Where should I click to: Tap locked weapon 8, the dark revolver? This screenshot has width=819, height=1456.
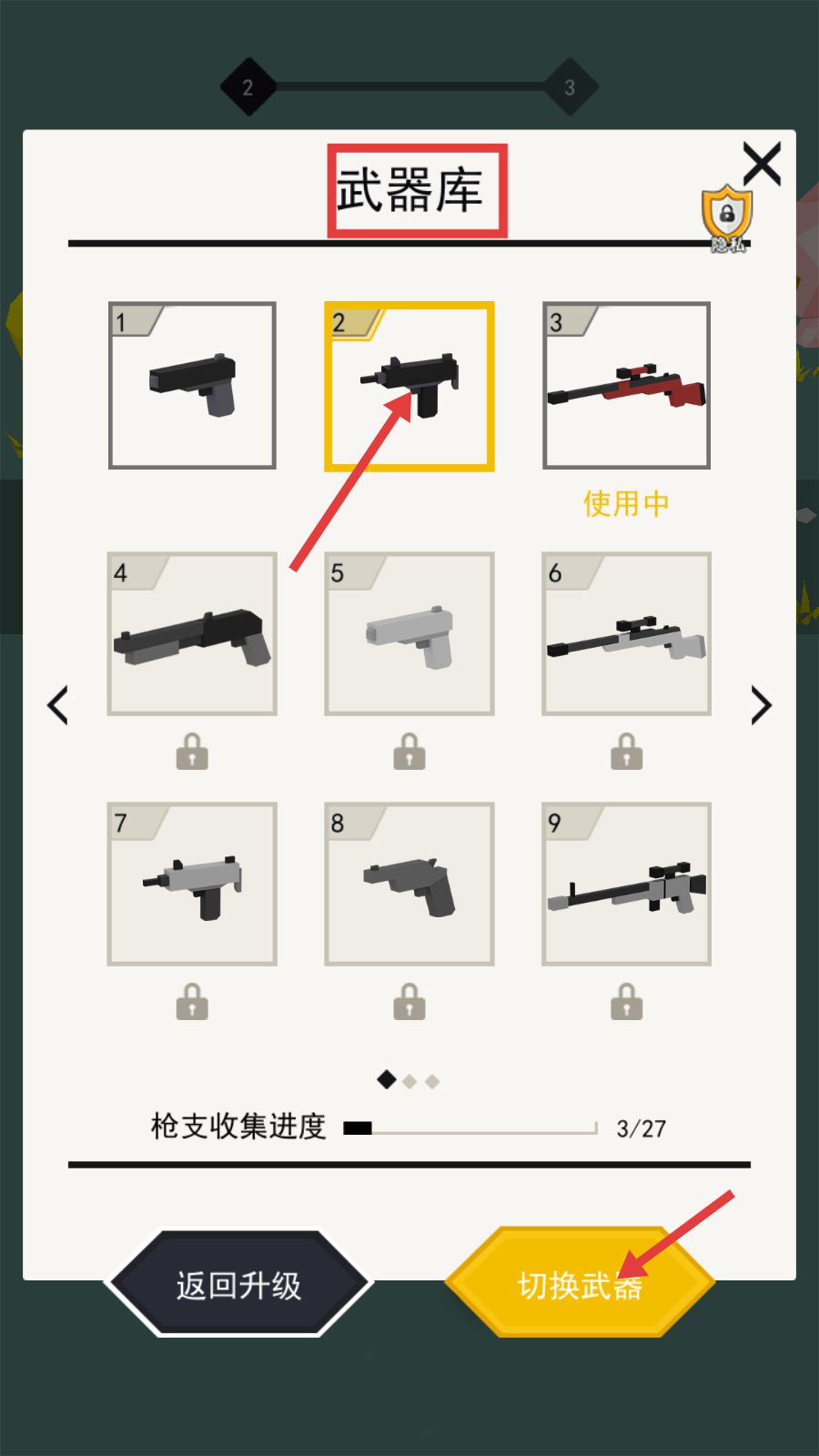point(409,884)
